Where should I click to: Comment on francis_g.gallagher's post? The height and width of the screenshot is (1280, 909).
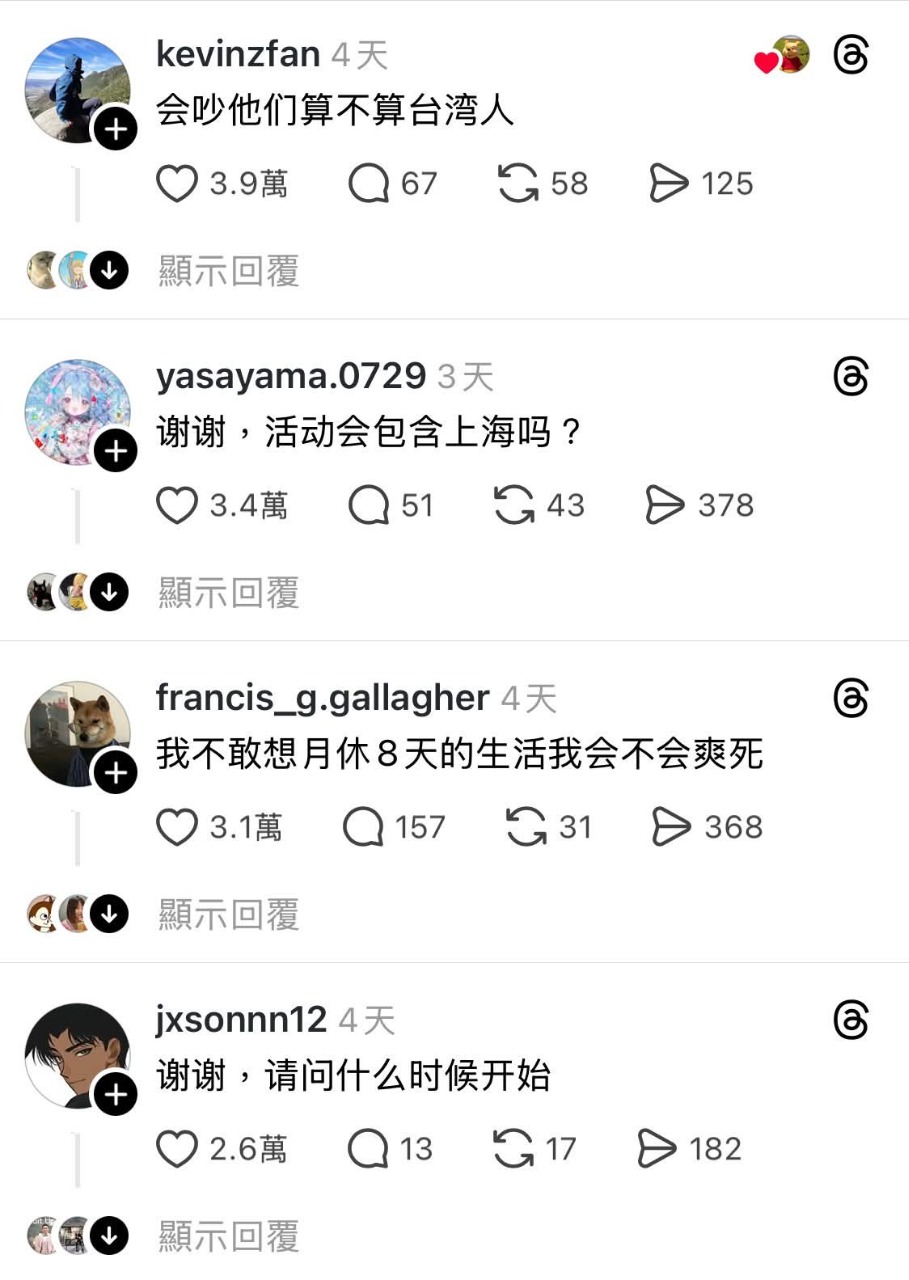pyautogui.click(x=363, y=828)
